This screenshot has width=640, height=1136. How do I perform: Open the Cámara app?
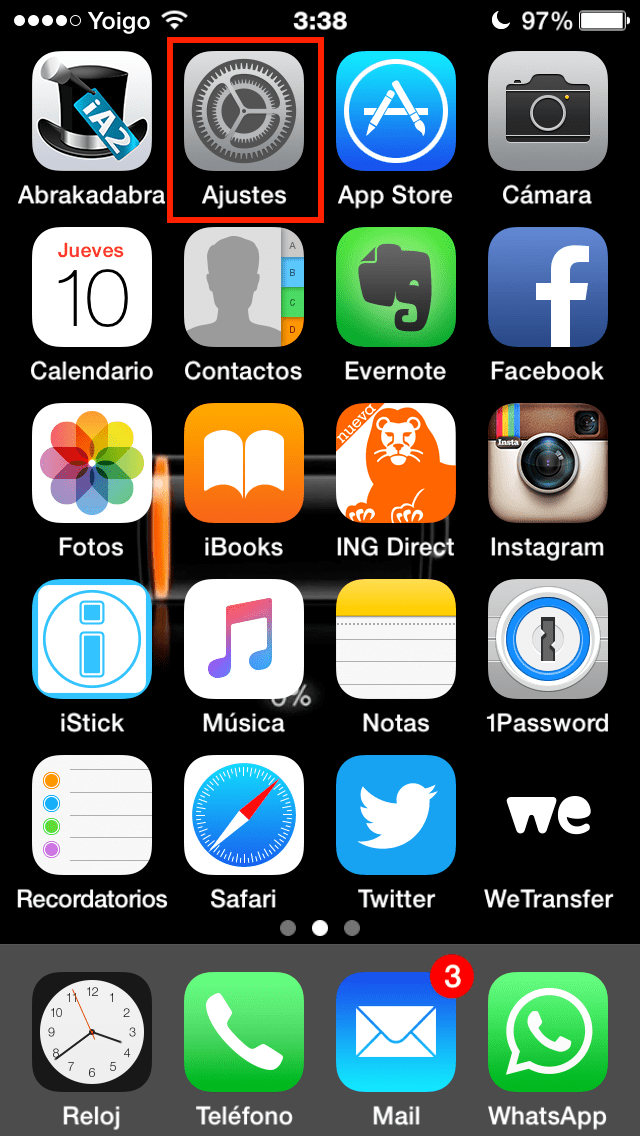(x=547, y=111)
